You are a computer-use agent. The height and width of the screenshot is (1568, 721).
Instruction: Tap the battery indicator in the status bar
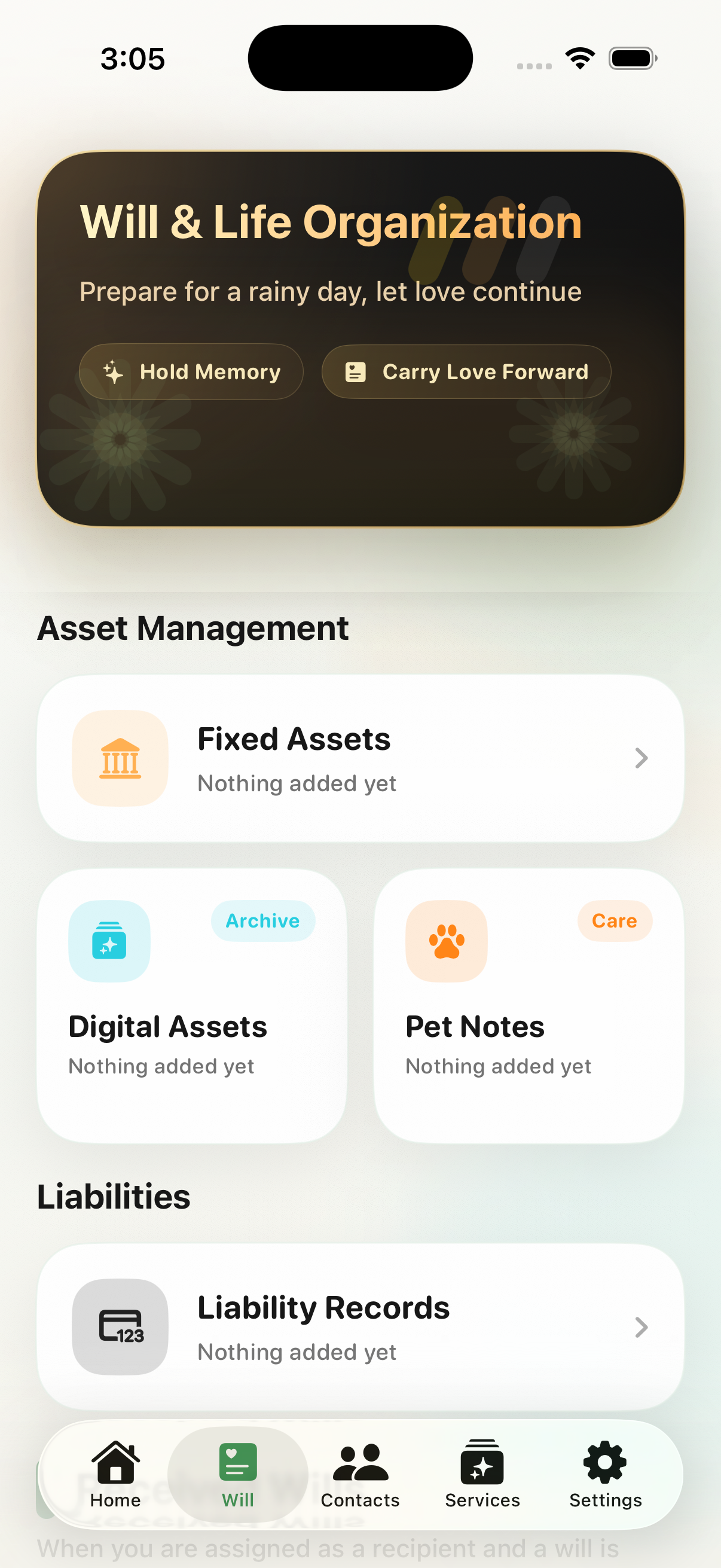click(x=632, y=58)
